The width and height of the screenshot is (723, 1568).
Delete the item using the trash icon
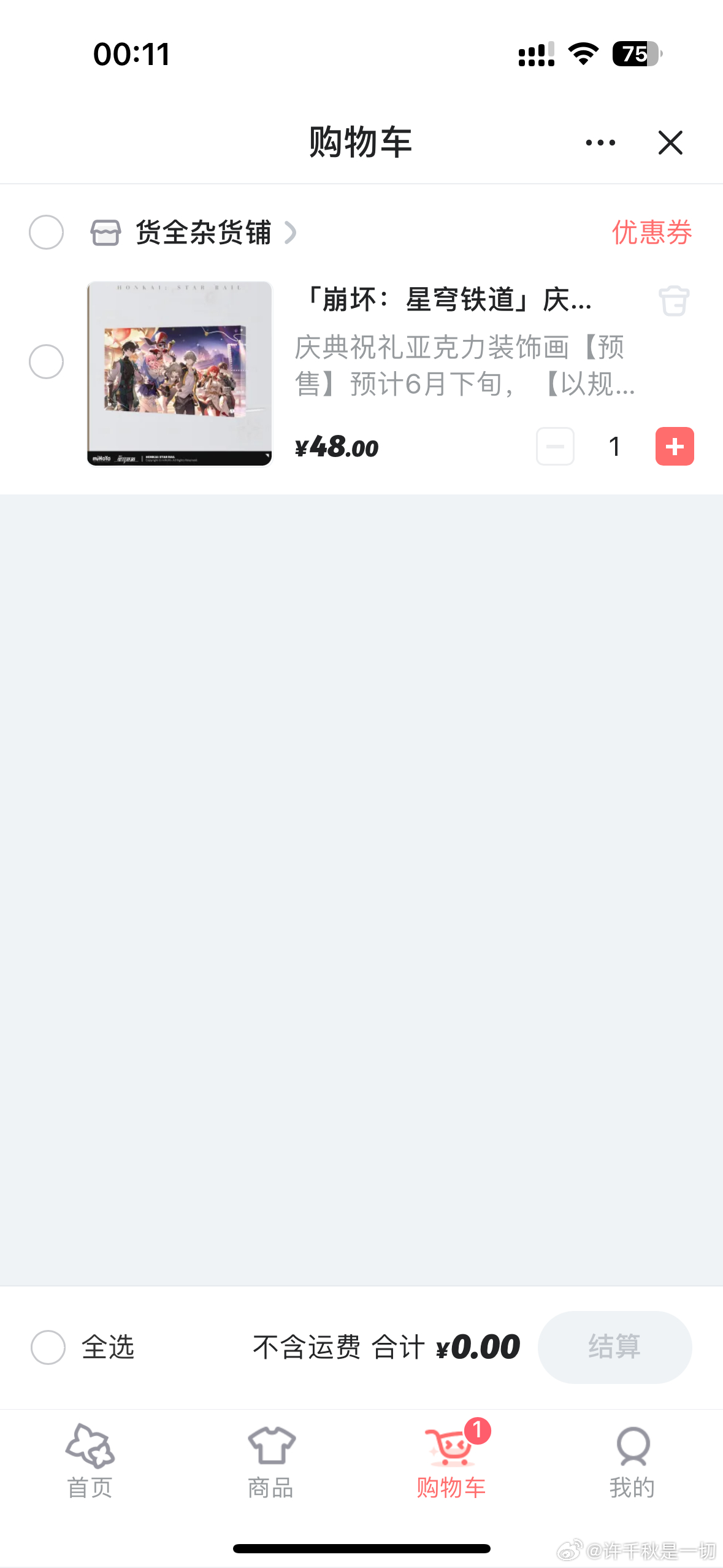point(673,301)
